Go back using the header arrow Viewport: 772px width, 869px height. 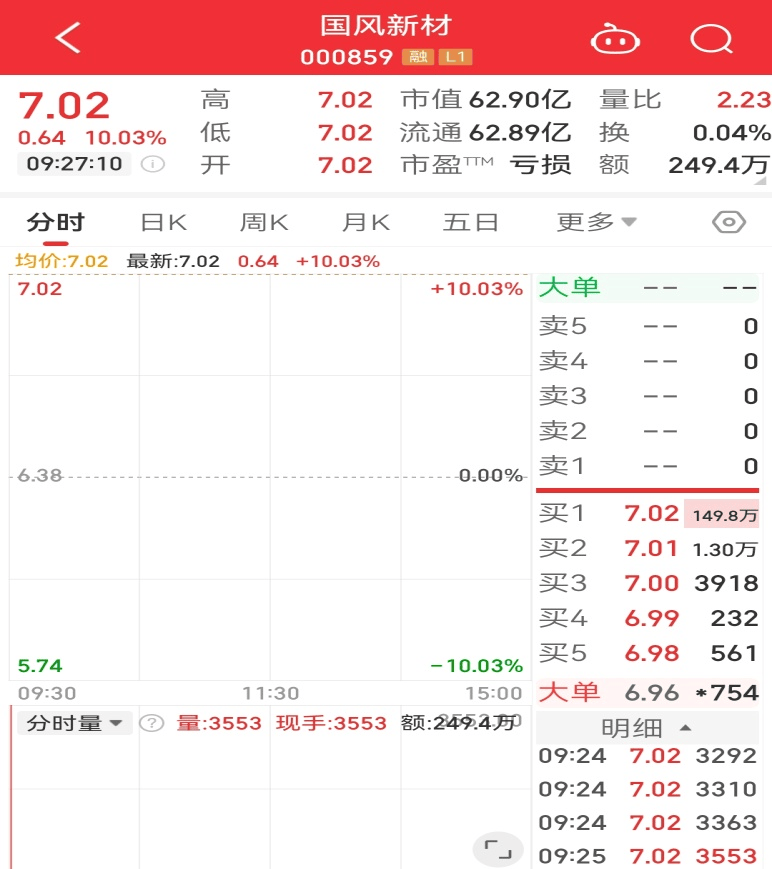[x=68, y=39]
